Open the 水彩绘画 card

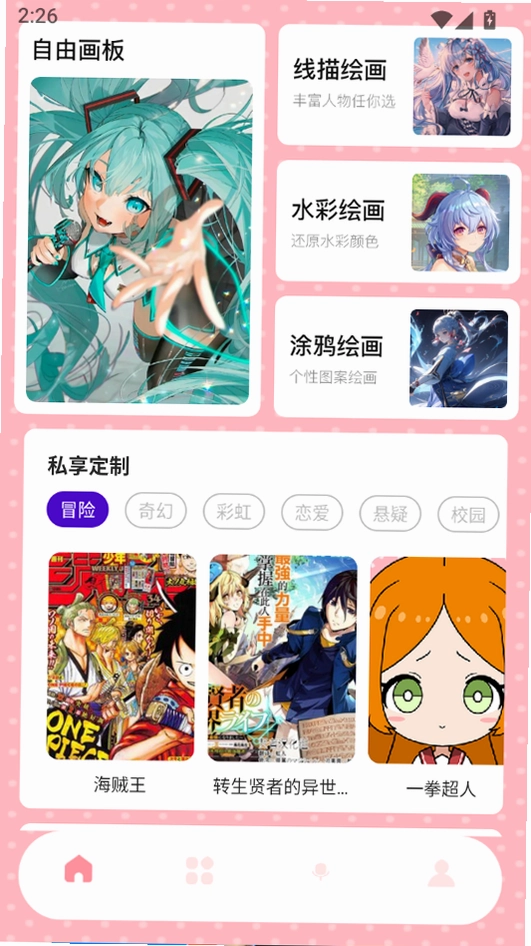coord(399,222)
